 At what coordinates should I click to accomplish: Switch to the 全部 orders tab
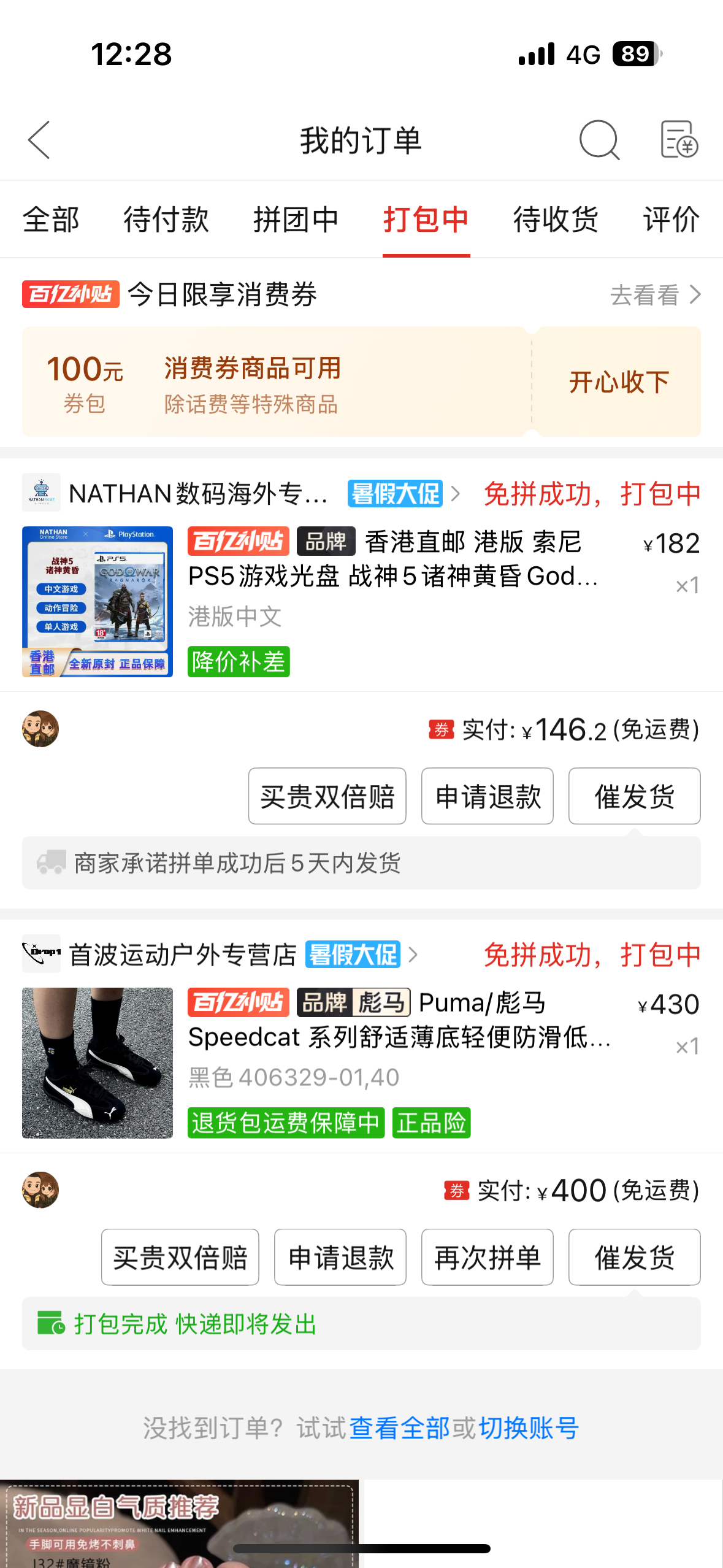pyautogui.click(x=51, y=220)
